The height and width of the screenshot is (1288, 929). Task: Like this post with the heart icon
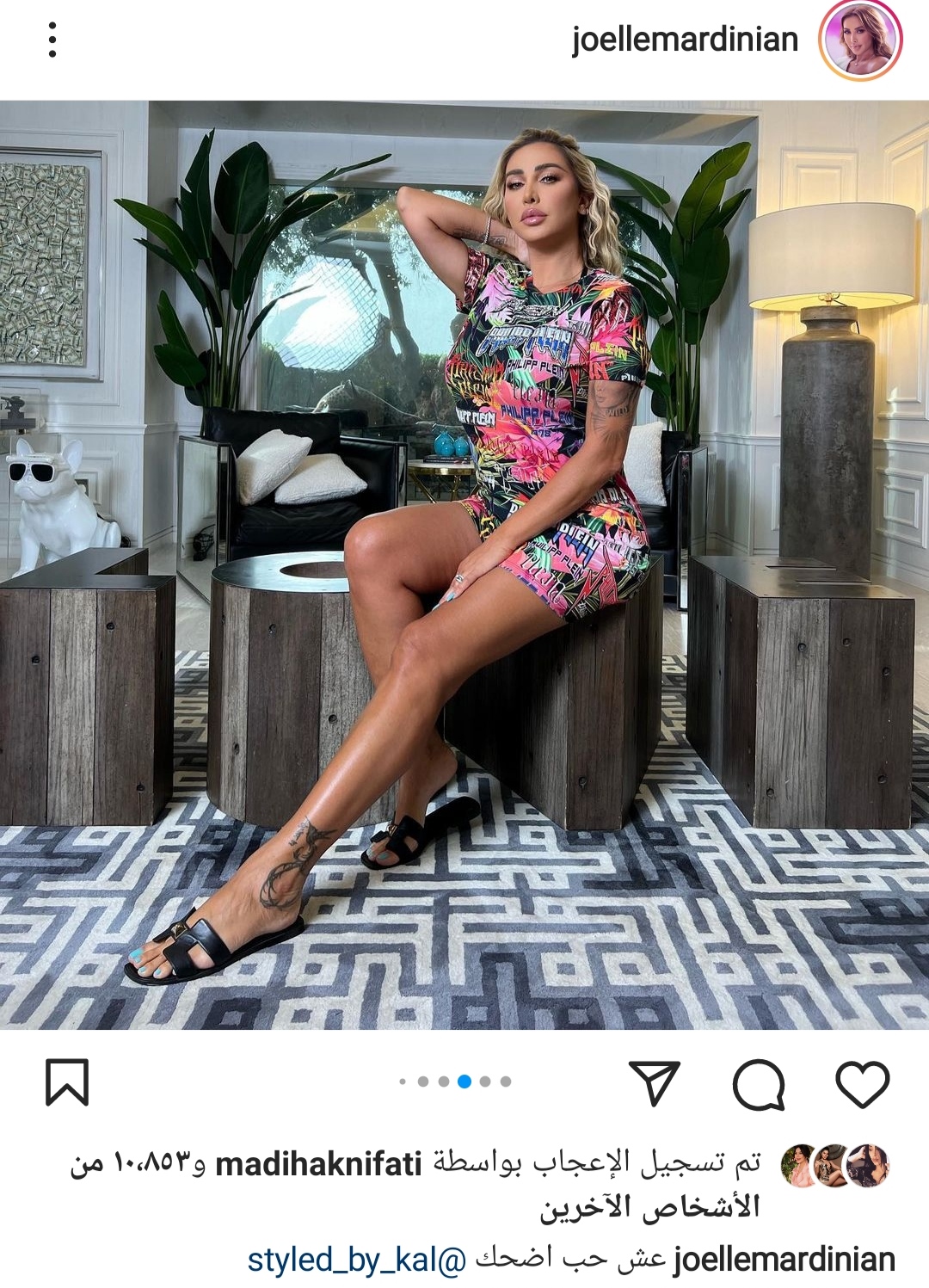(862, 1083)
